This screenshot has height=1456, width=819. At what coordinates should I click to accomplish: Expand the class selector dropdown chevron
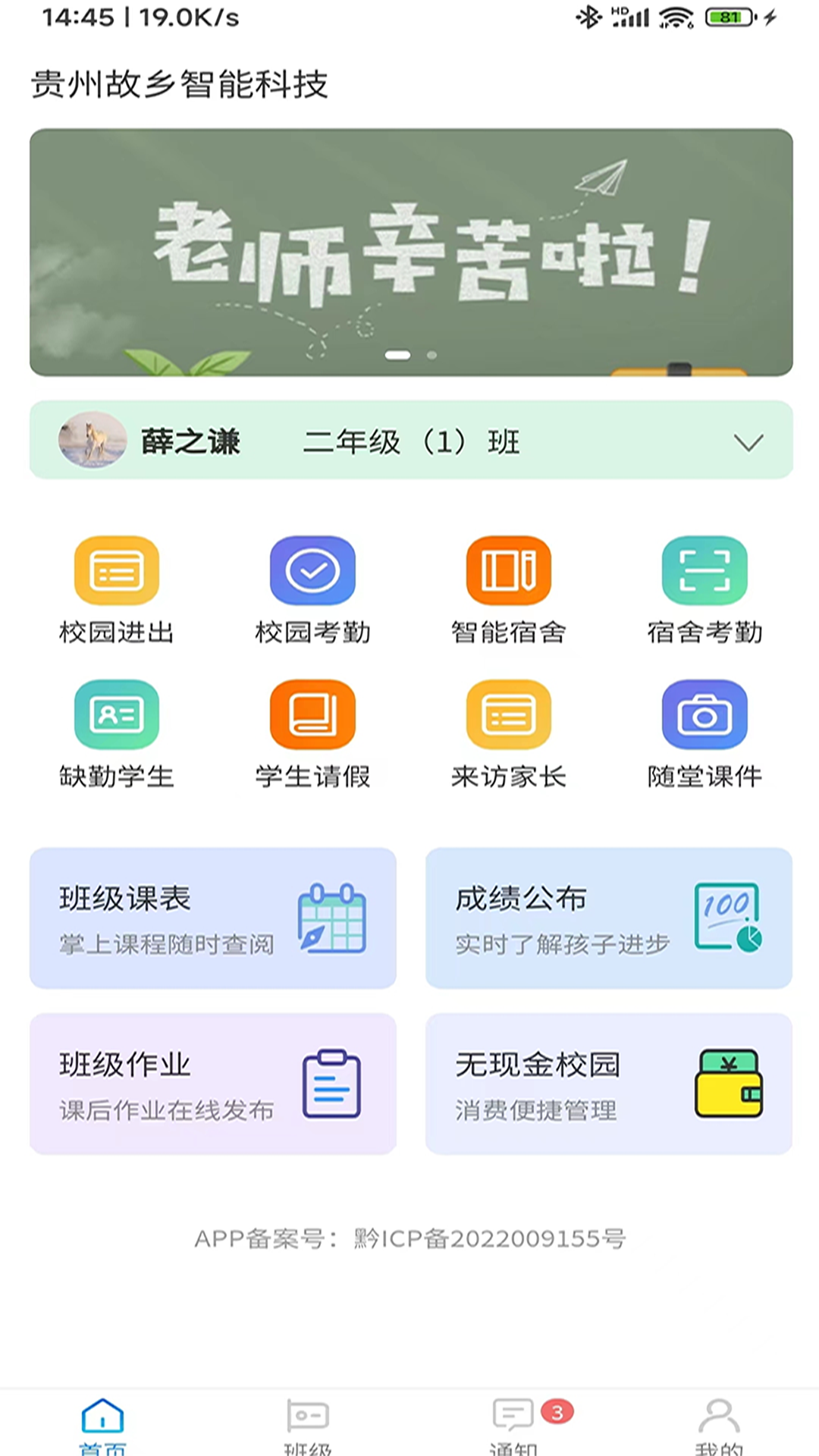(748, 441)
